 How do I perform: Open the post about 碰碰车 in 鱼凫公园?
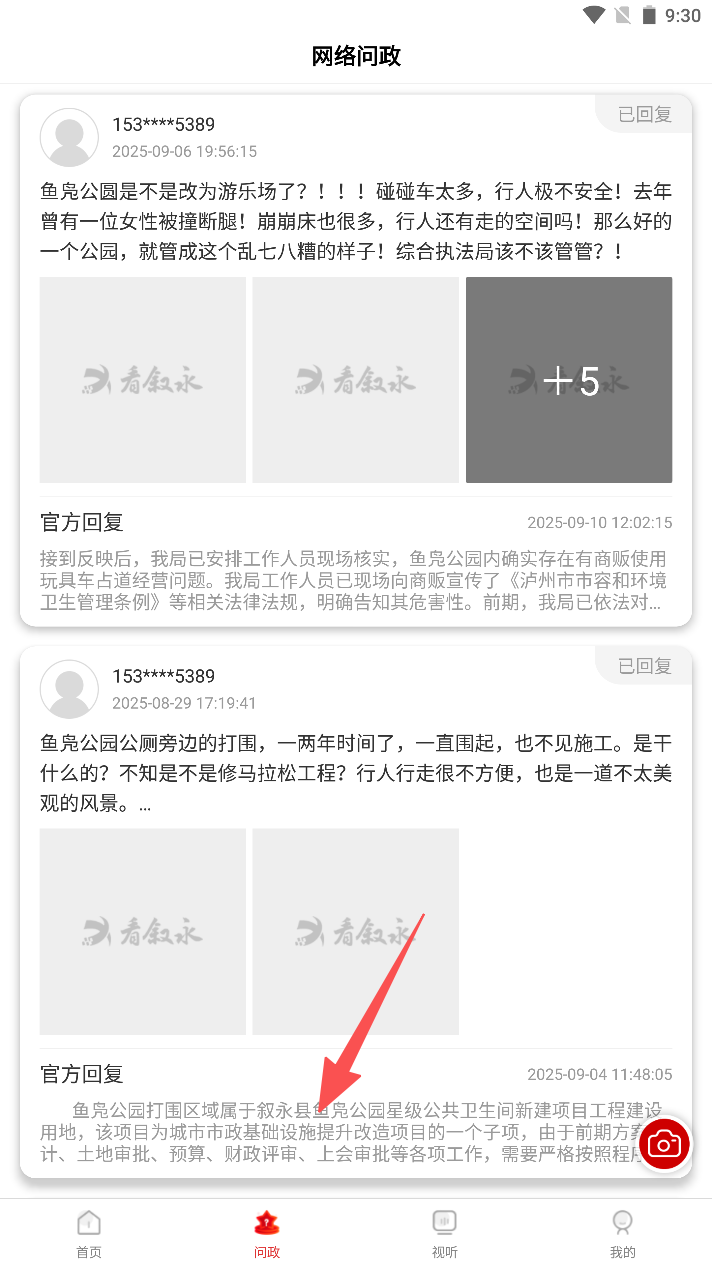(355, 220)
